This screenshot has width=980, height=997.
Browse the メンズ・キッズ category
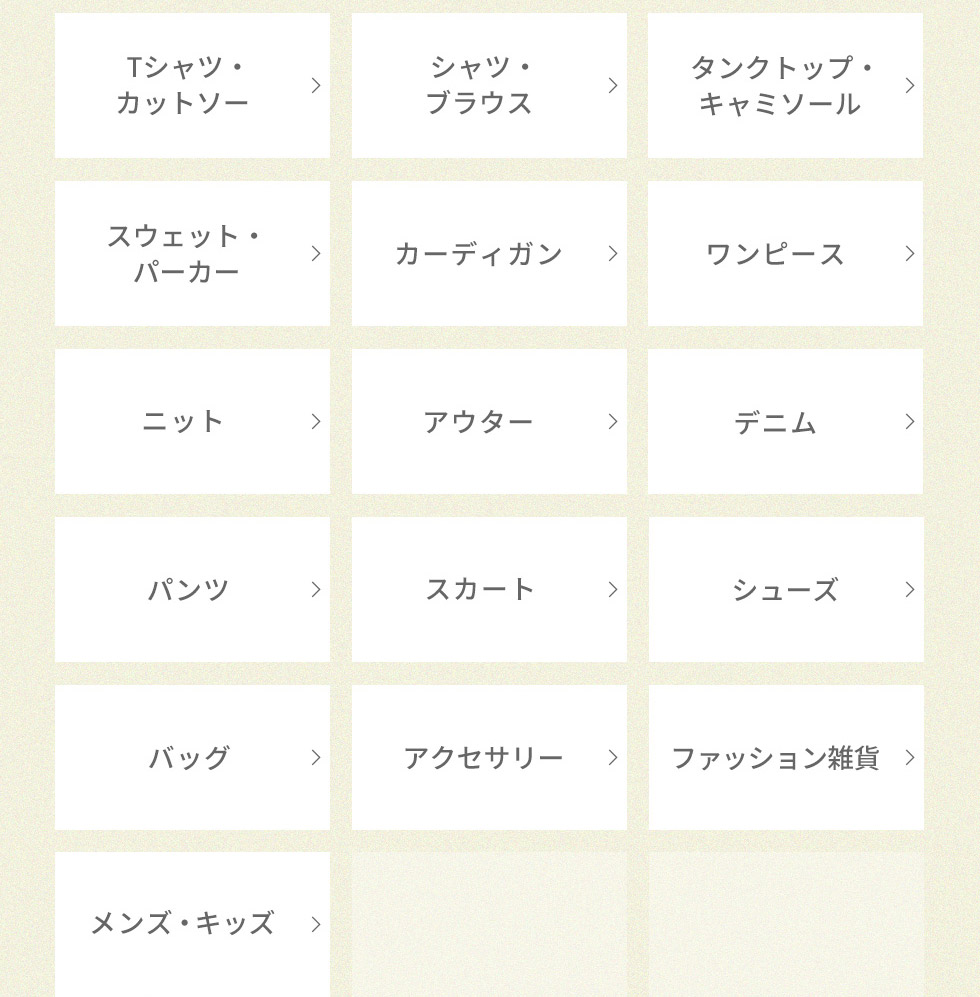[x=192, y=924]
